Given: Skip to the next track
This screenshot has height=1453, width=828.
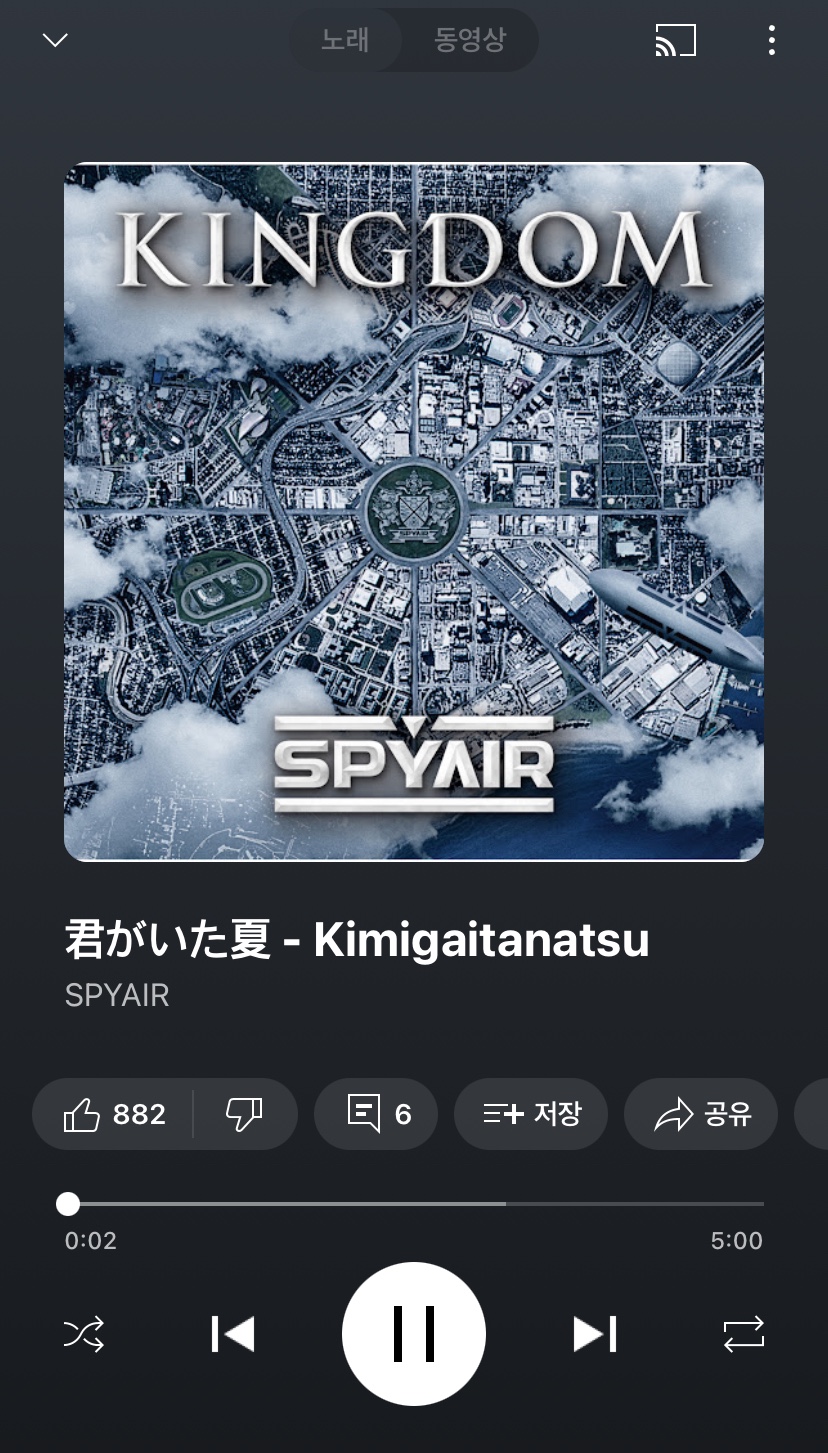Looking at the screenshot, I should point(595,1334).
